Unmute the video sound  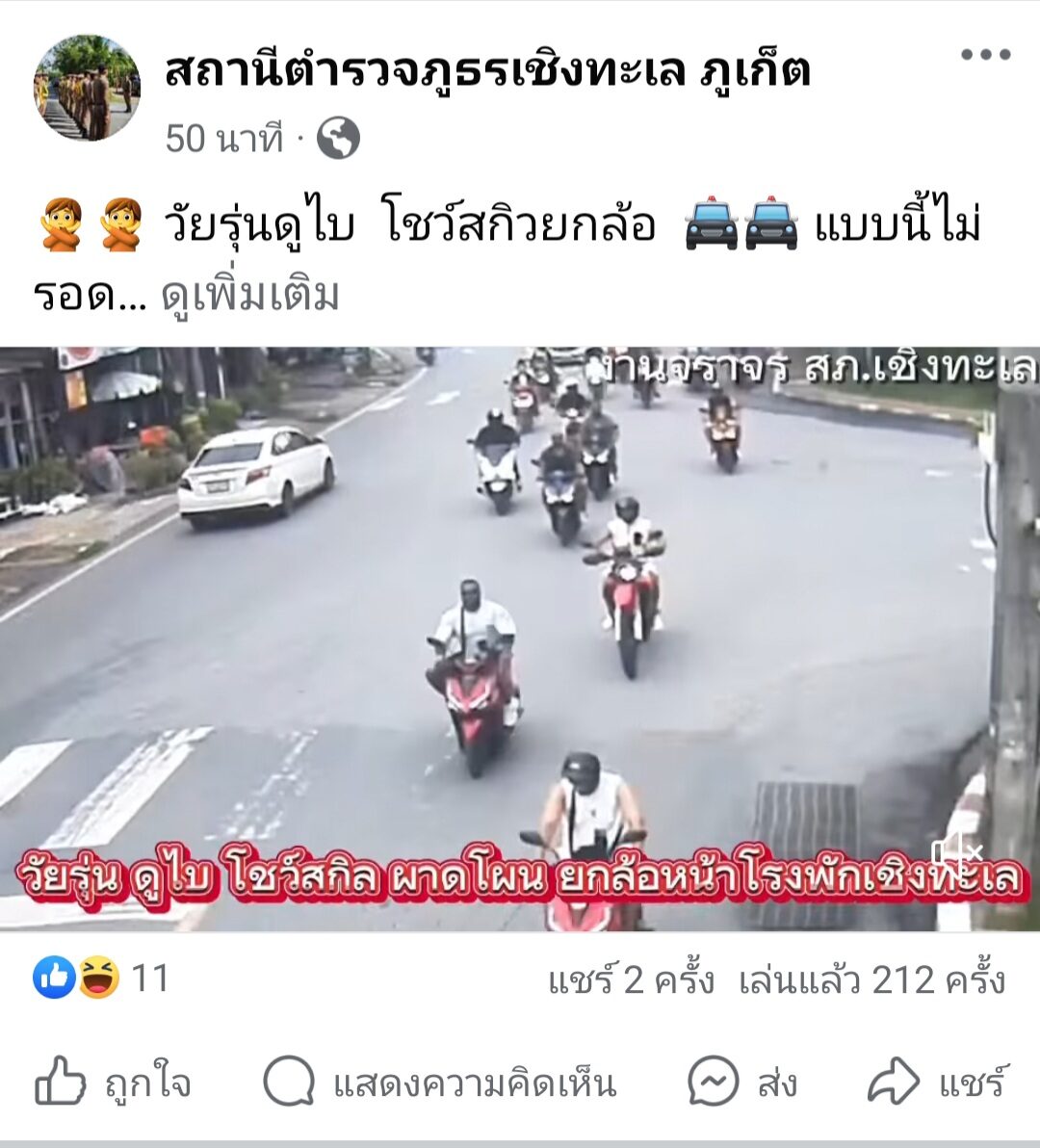[957, 851]
